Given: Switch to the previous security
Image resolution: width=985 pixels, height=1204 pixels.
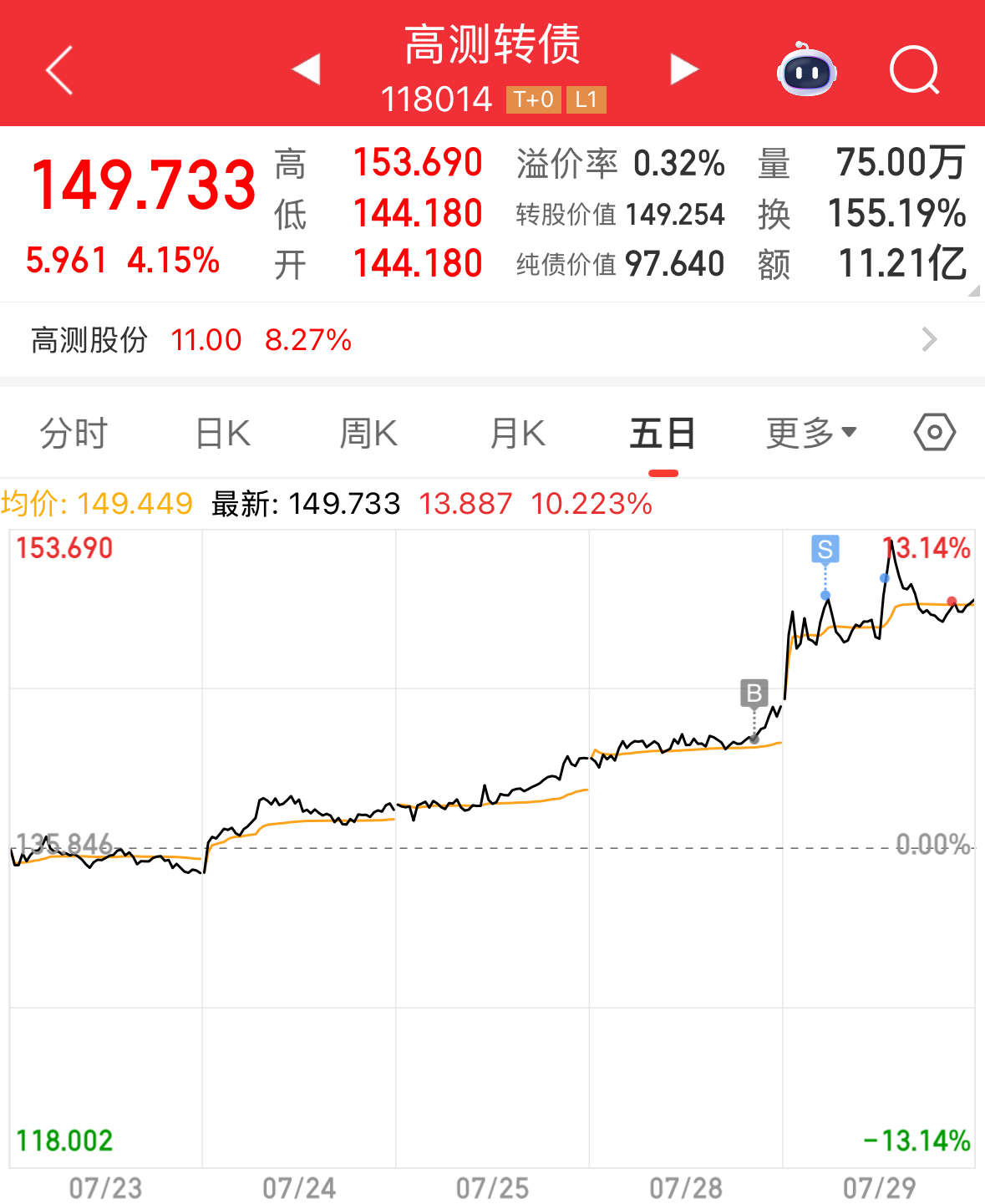Looking at the screenshot, I should click(x=307, y=69).
